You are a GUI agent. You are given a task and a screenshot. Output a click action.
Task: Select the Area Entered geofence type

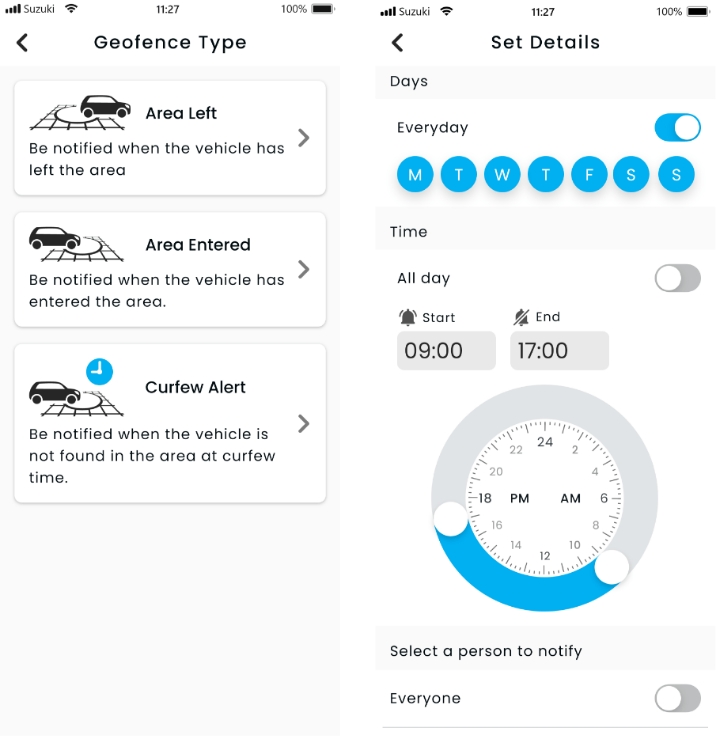coord(170,269)
